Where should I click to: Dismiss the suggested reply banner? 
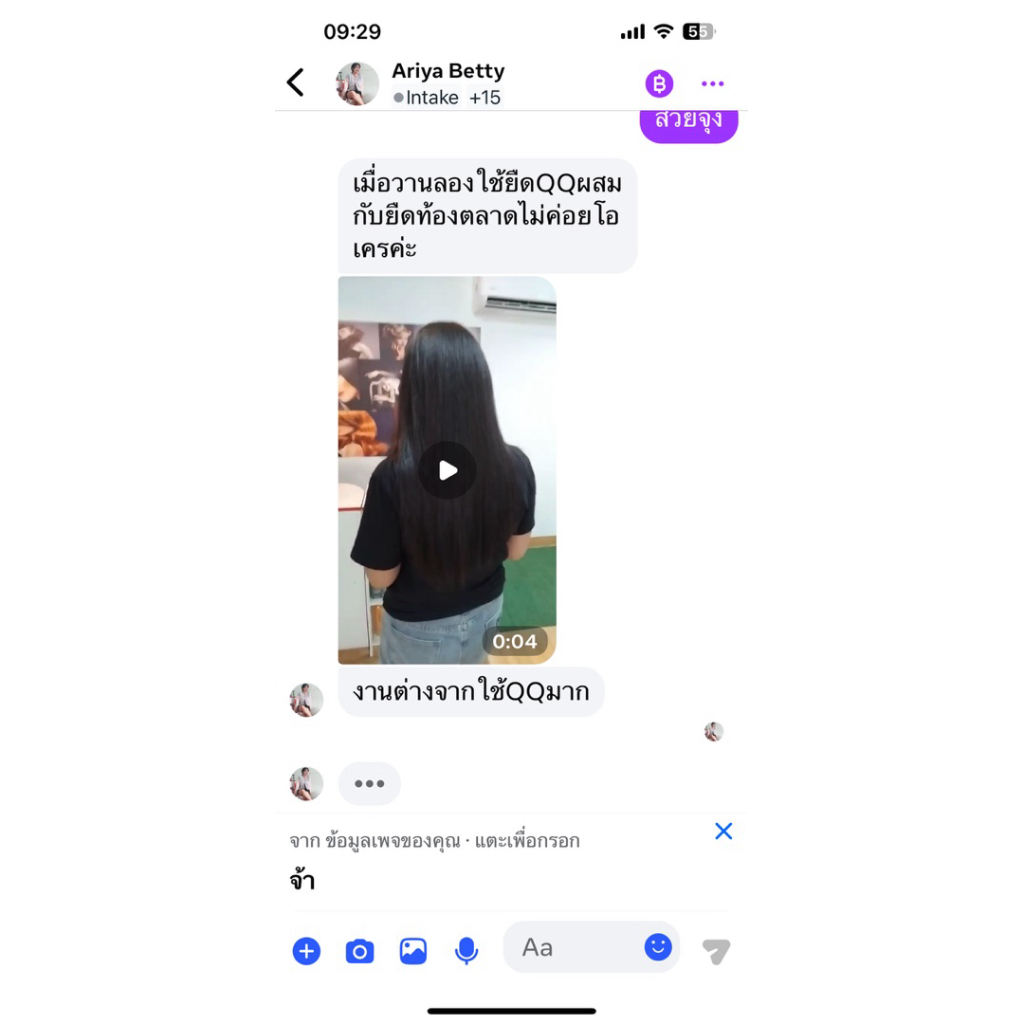click(723, 831)
